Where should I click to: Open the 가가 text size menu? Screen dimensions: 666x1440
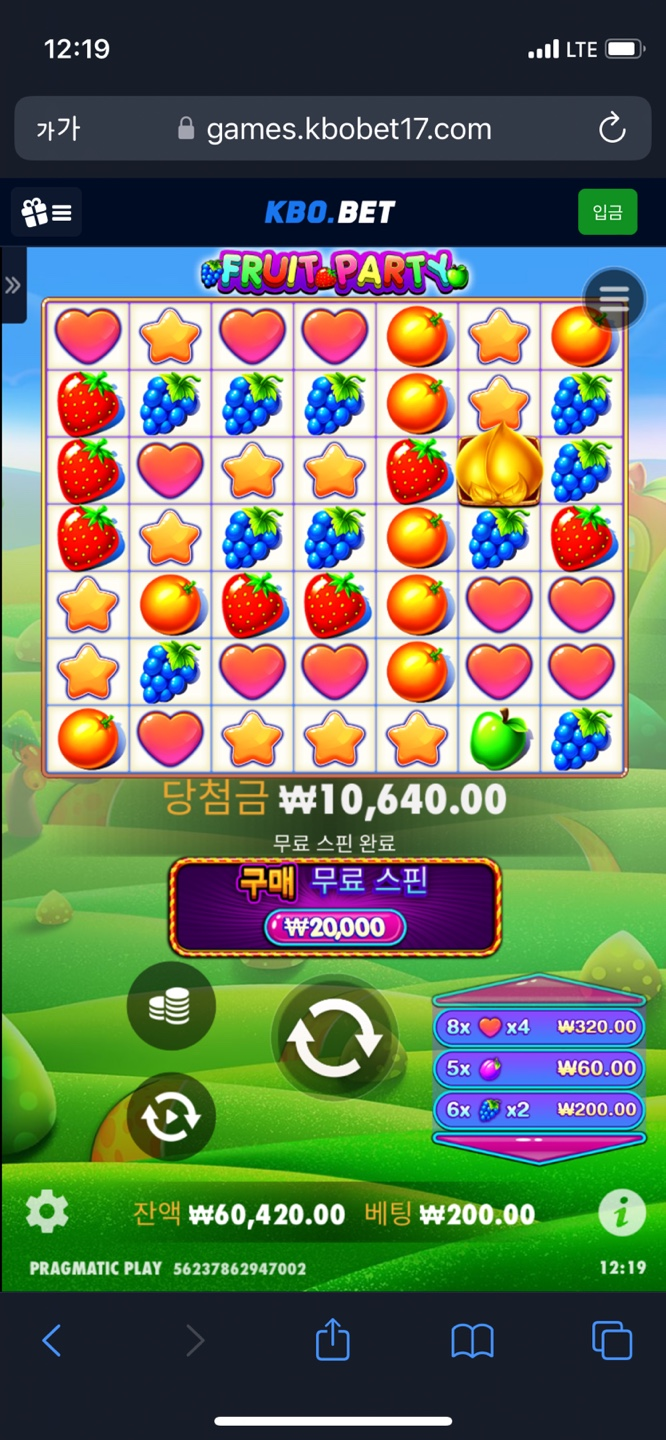pos(58,129)
